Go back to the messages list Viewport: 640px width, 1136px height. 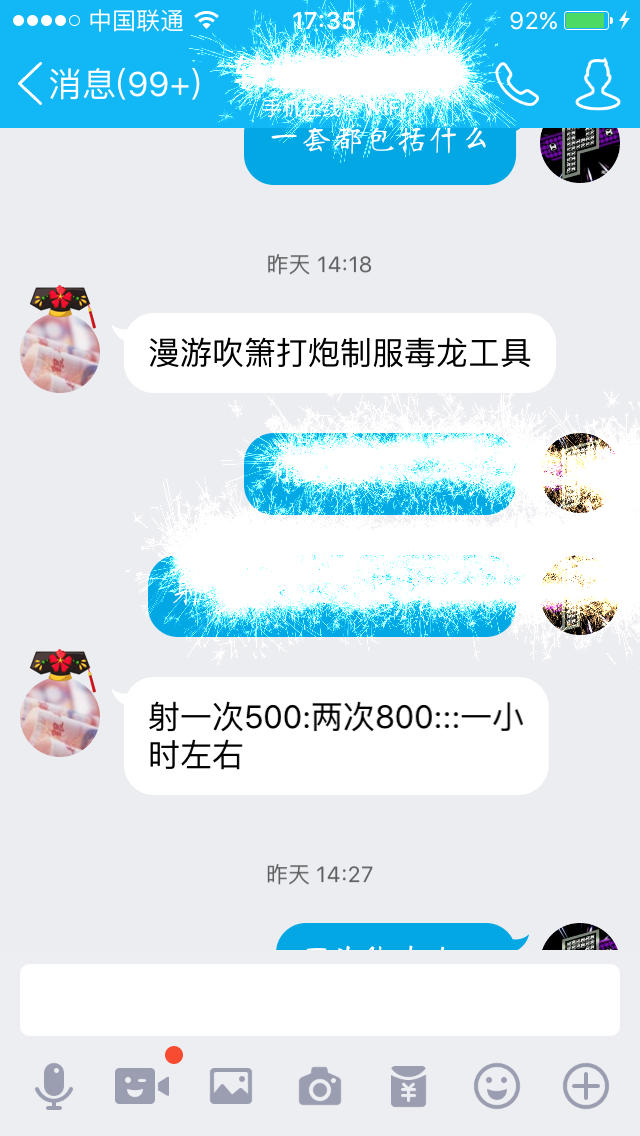coord(108,85)
